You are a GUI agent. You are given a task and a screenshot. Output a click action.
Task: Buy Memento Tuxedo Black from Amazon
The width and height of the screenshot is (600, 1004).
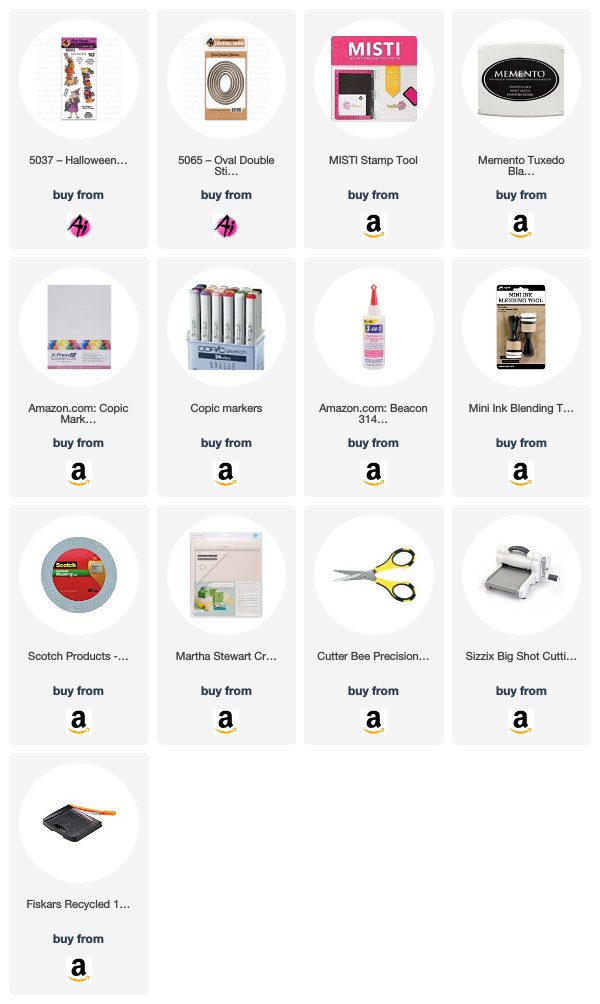[521, 226]
